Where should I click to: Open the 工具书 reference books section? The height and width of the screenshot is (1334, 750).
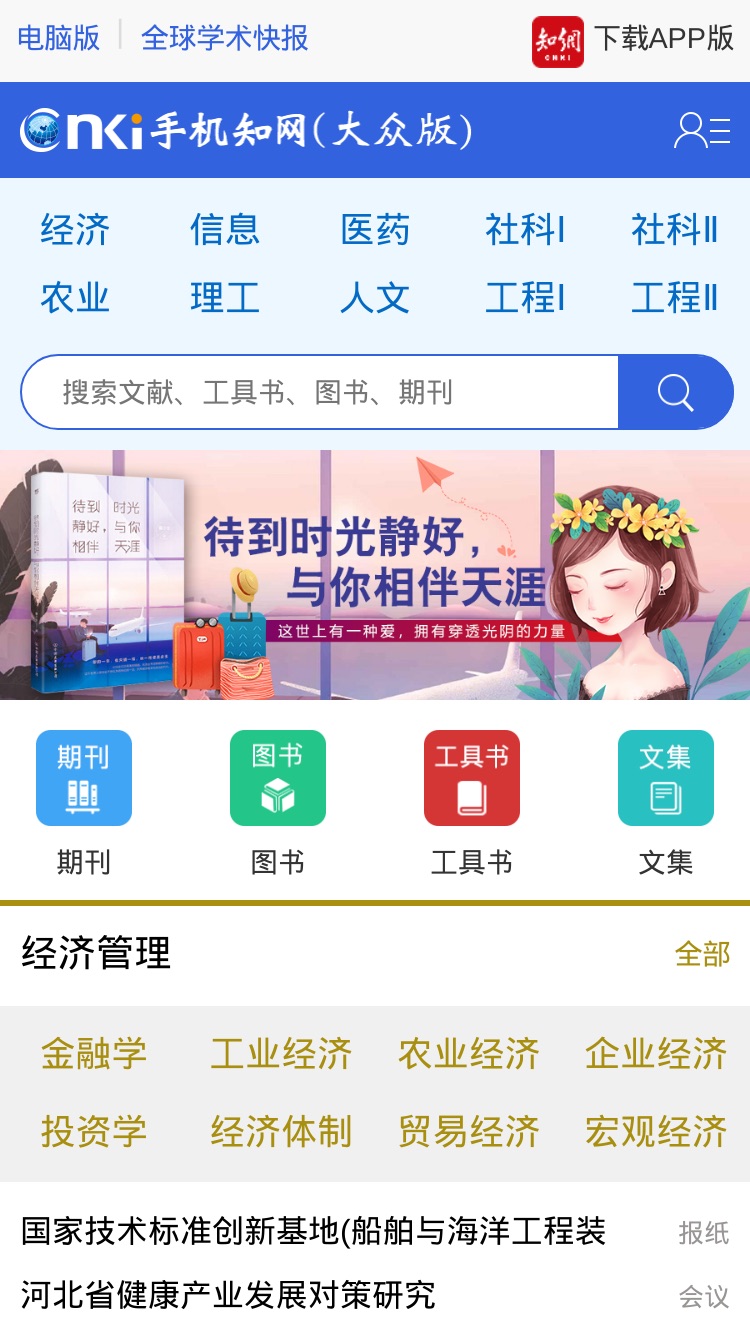click(x=472, y=804)
